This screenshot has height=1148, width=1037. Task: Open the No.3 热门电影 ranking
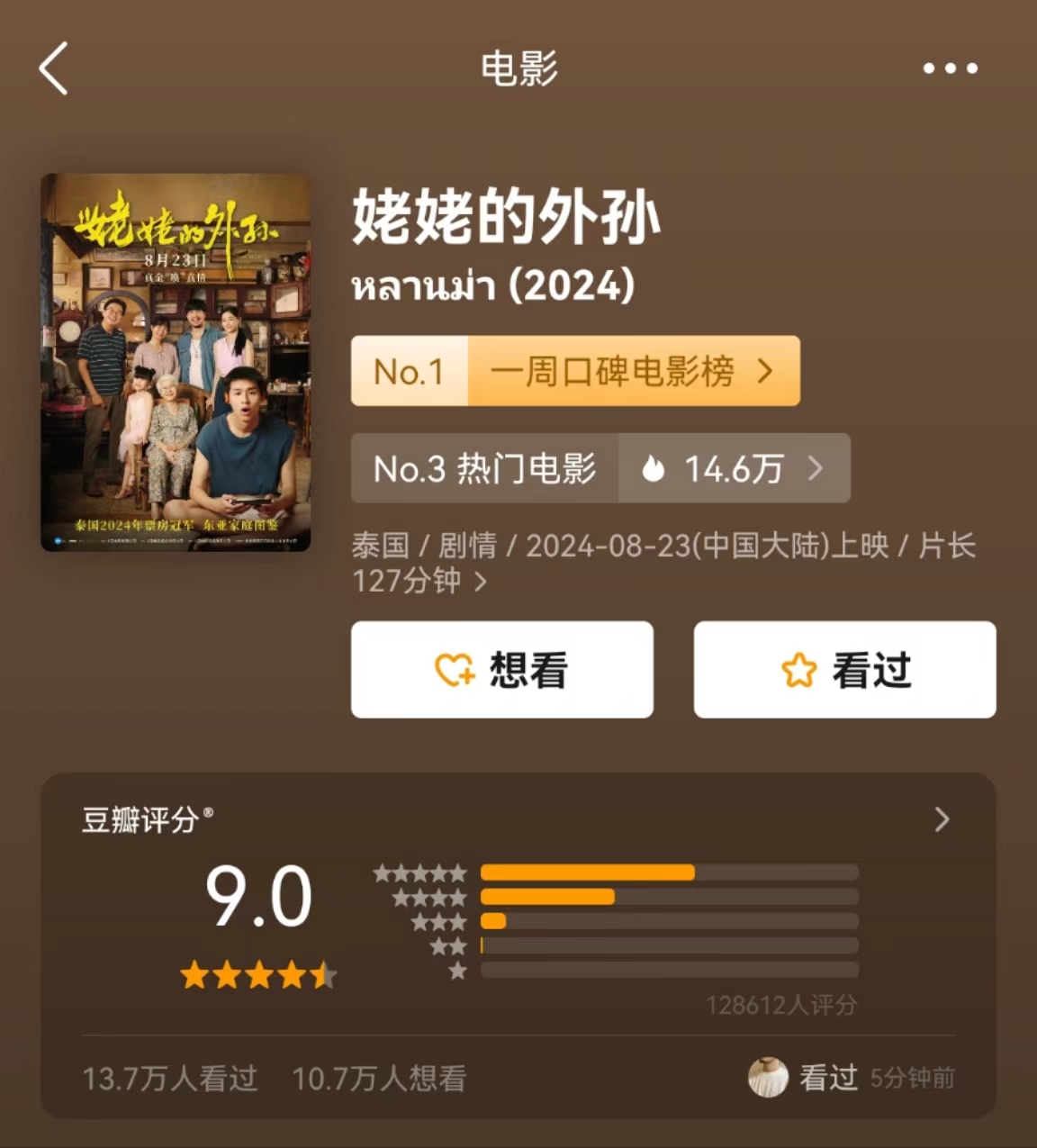point(600,468)
